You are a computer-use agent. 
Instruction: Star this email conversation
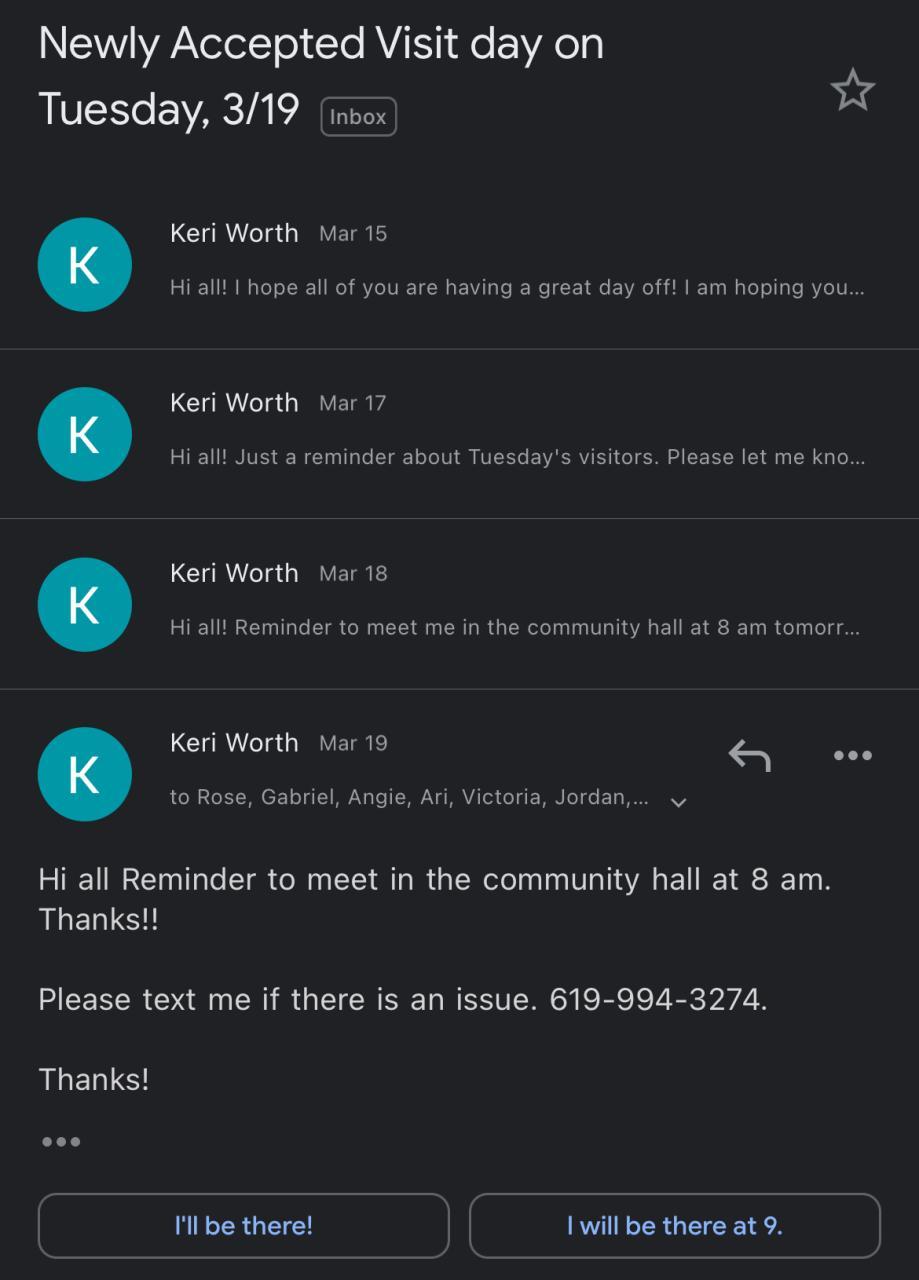[852, 91]
